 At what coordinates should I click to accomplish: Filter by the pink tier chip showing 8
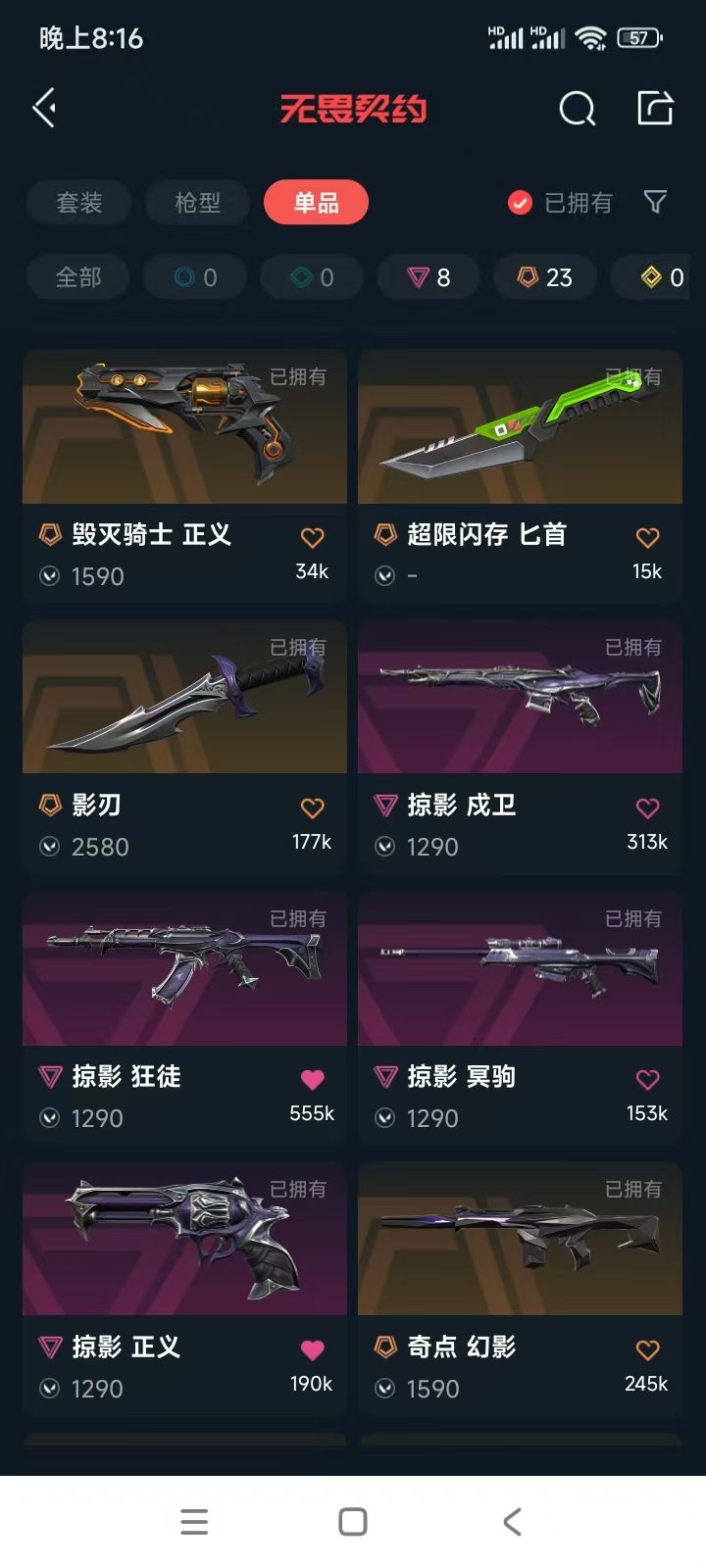pos(429,277)
